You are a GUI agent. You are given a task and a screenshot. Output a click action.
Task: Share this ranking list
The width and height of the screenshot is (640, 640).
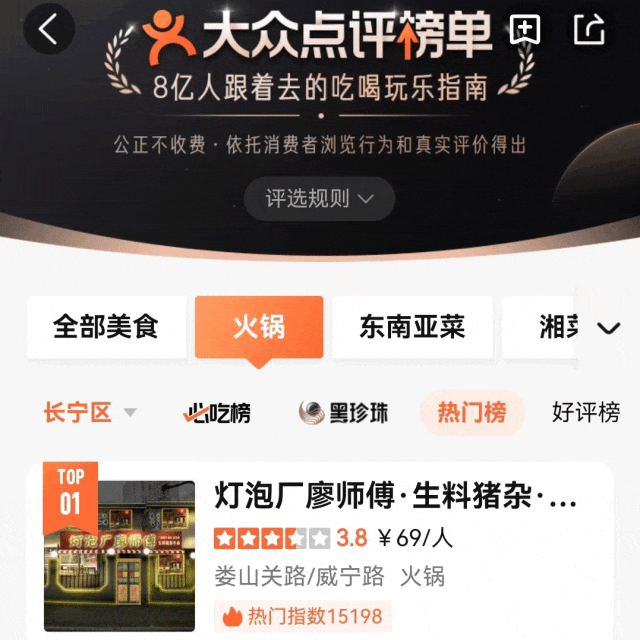click(590, 30)
